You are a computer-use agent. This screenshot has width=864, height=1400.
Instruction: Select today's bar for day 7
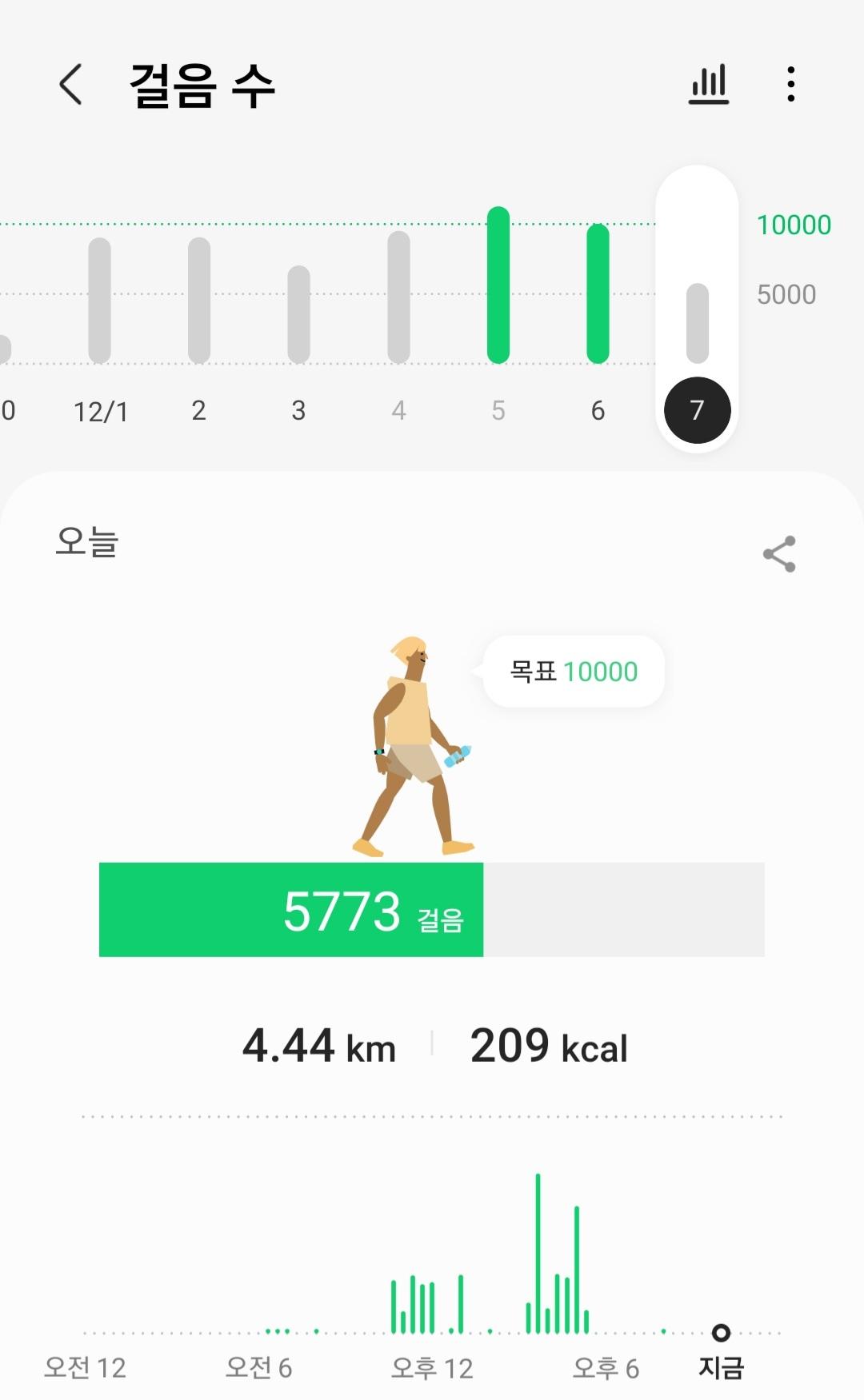tap(697, 323)
